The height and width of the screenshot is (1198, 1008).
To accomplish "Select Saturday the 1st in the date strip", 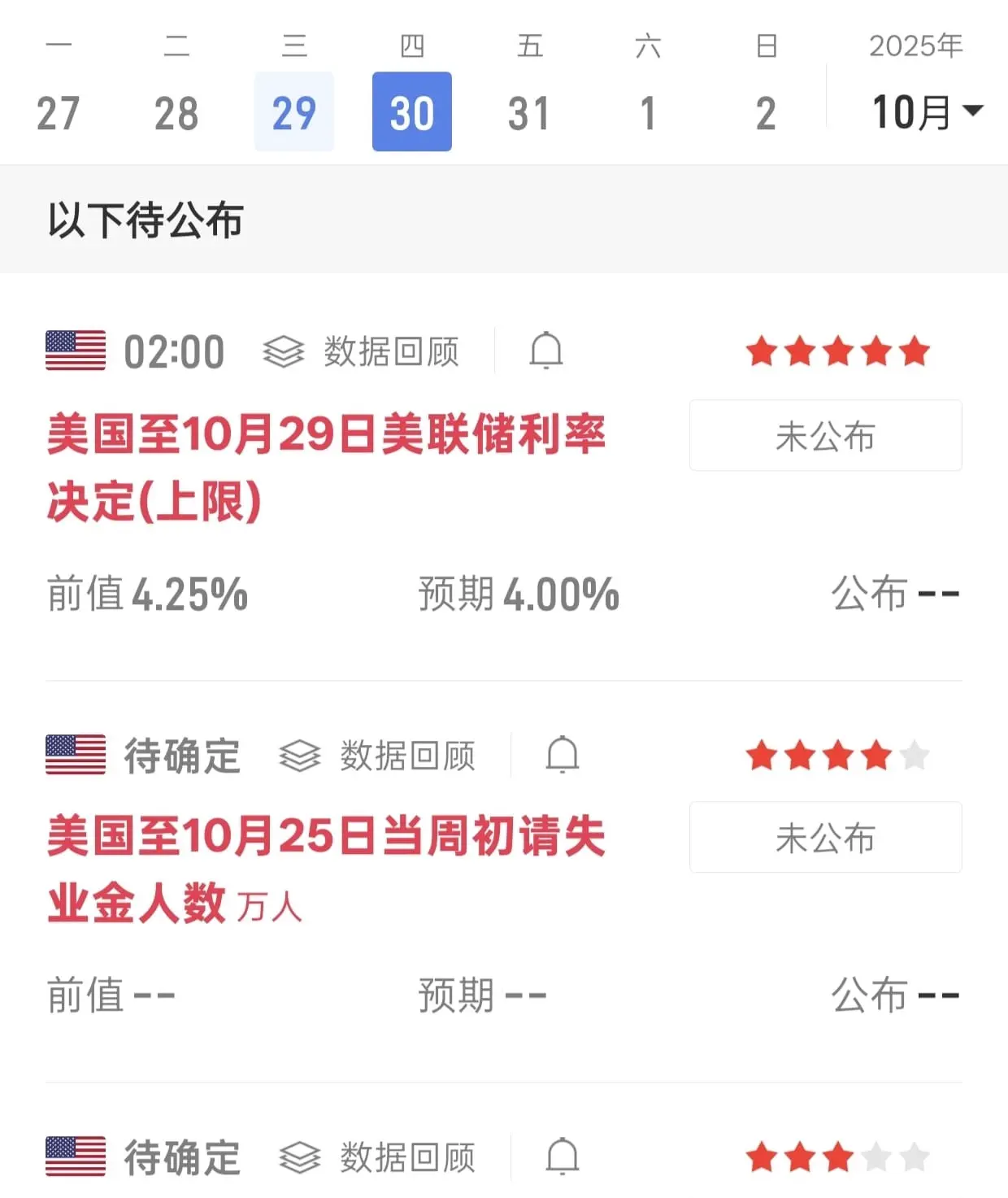I will pyautogui.click(x=648, y=112).
